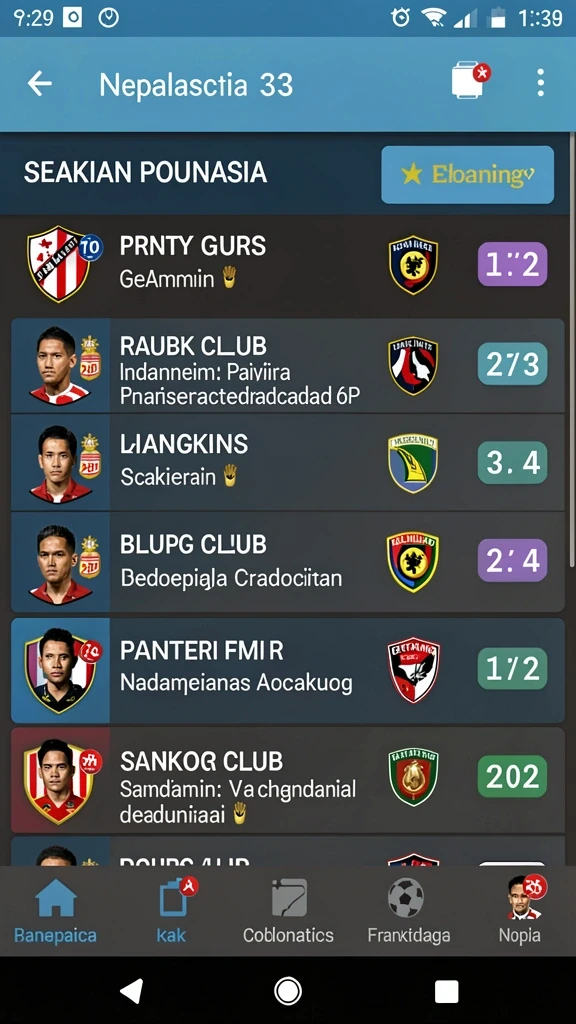This screenshot has height=1024, width=576.
Task: Open the badged icon next to the overflow menu
Action: point(470,80)
